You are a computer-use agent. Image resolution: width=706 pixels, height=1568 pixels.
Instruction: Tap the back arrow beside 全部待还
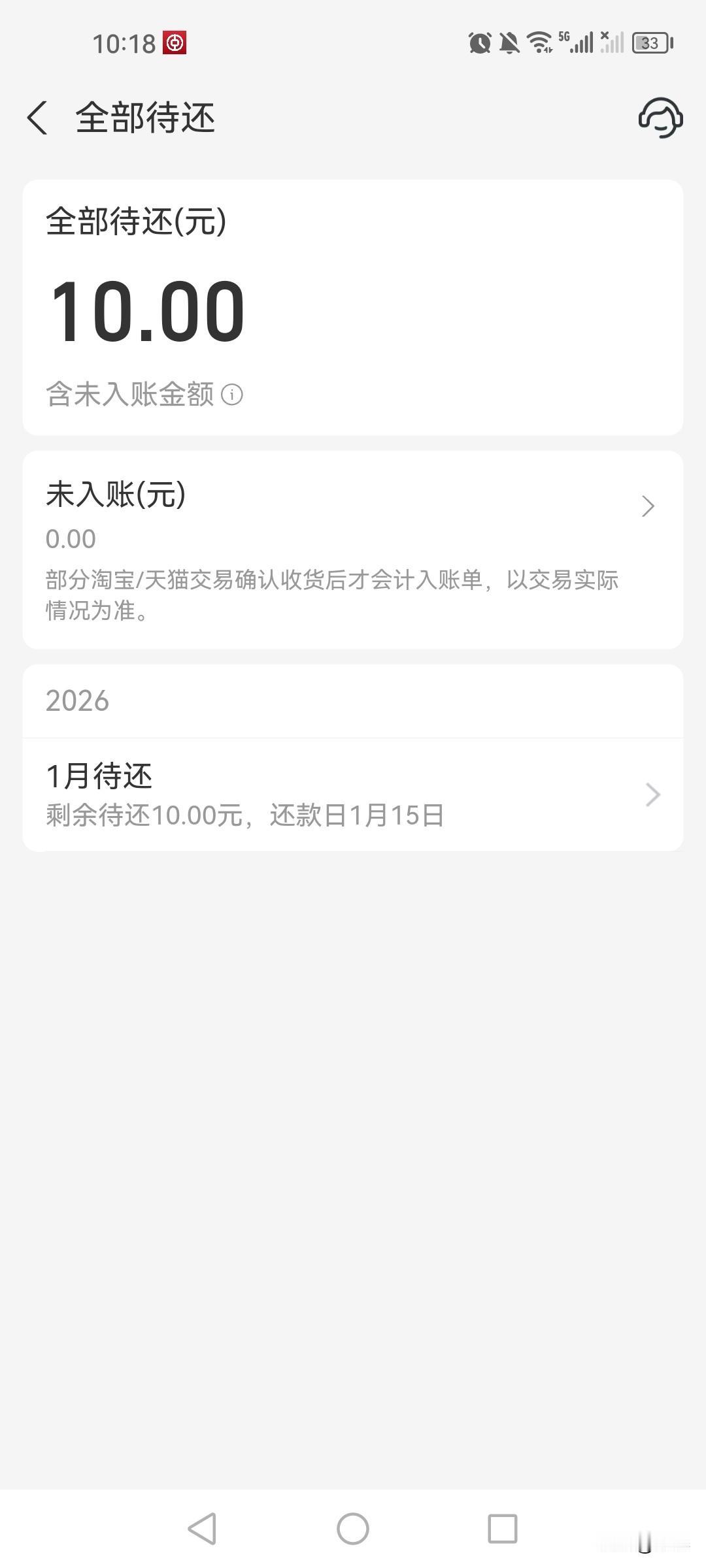pyautogui.click(x=37, y=119)
